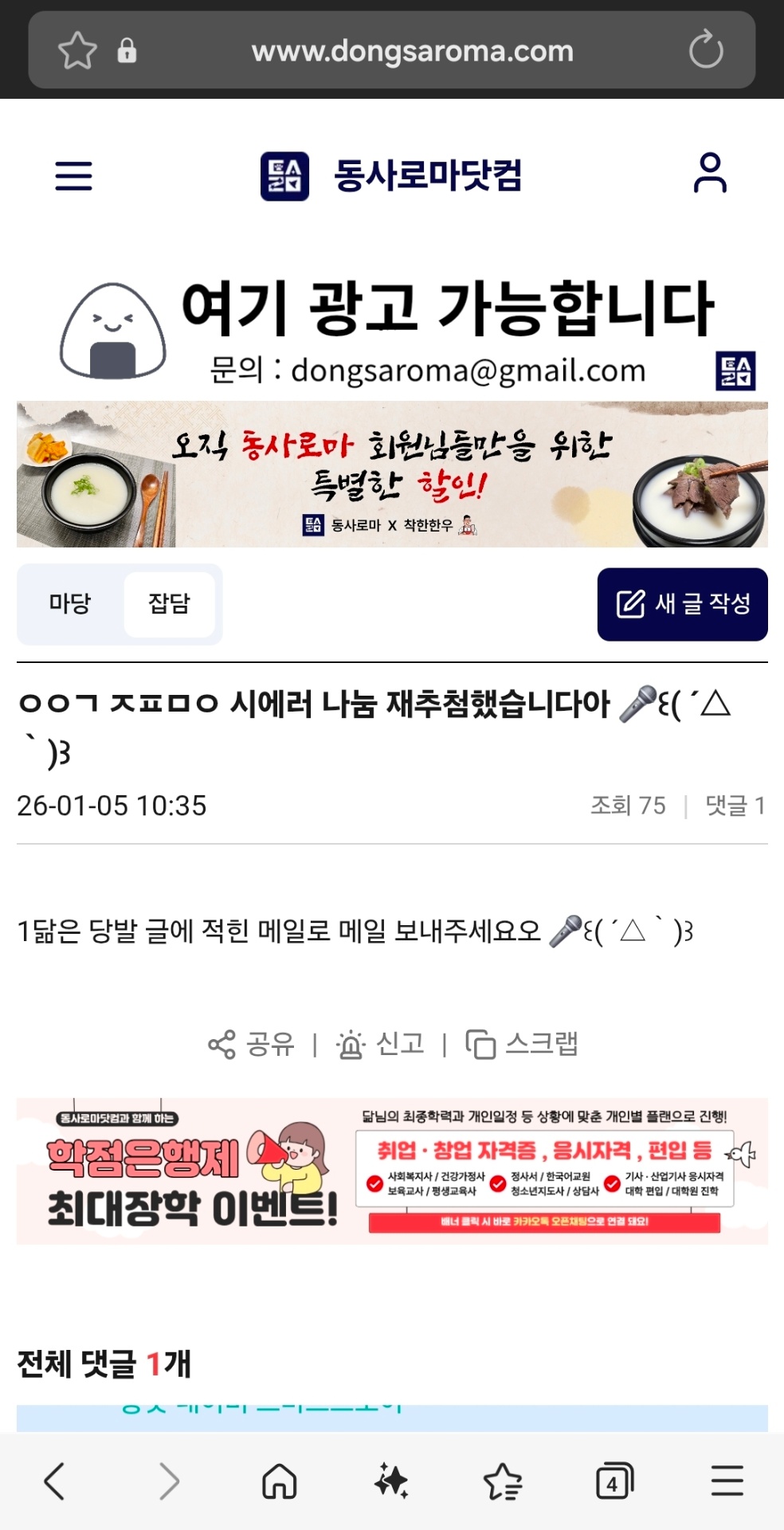This screenshot has width=784, height=1530.
Task: Open the browser home page button
Action: (x=280, y=1481)
